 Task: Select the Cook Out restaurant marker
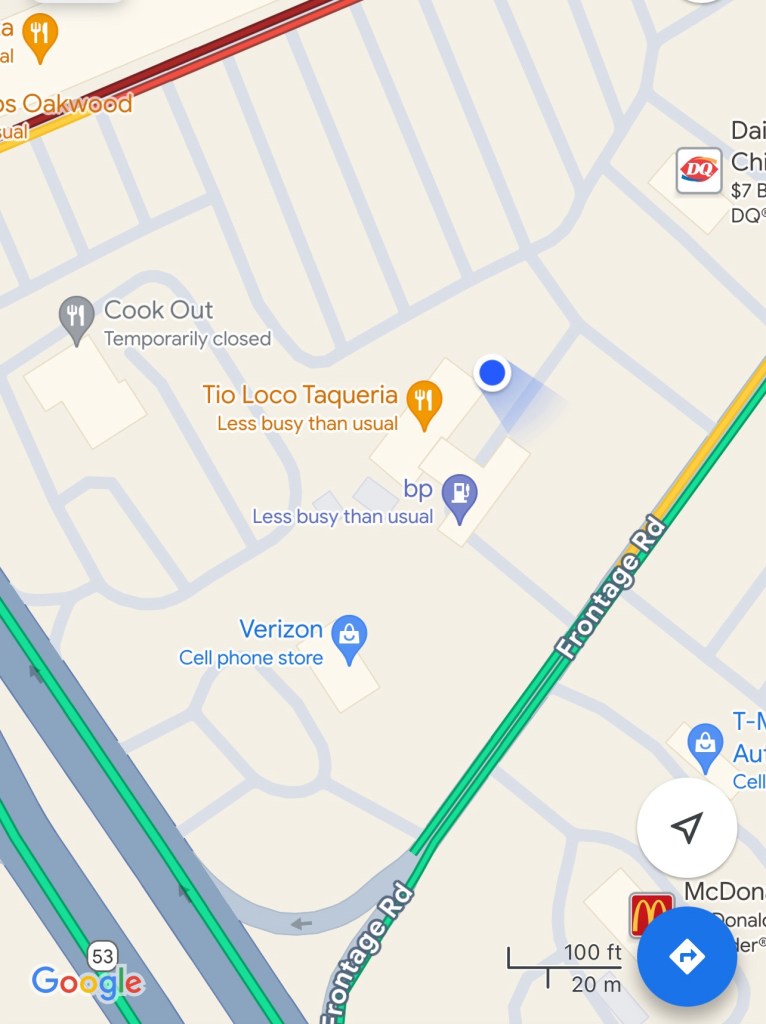pos(77,318)
